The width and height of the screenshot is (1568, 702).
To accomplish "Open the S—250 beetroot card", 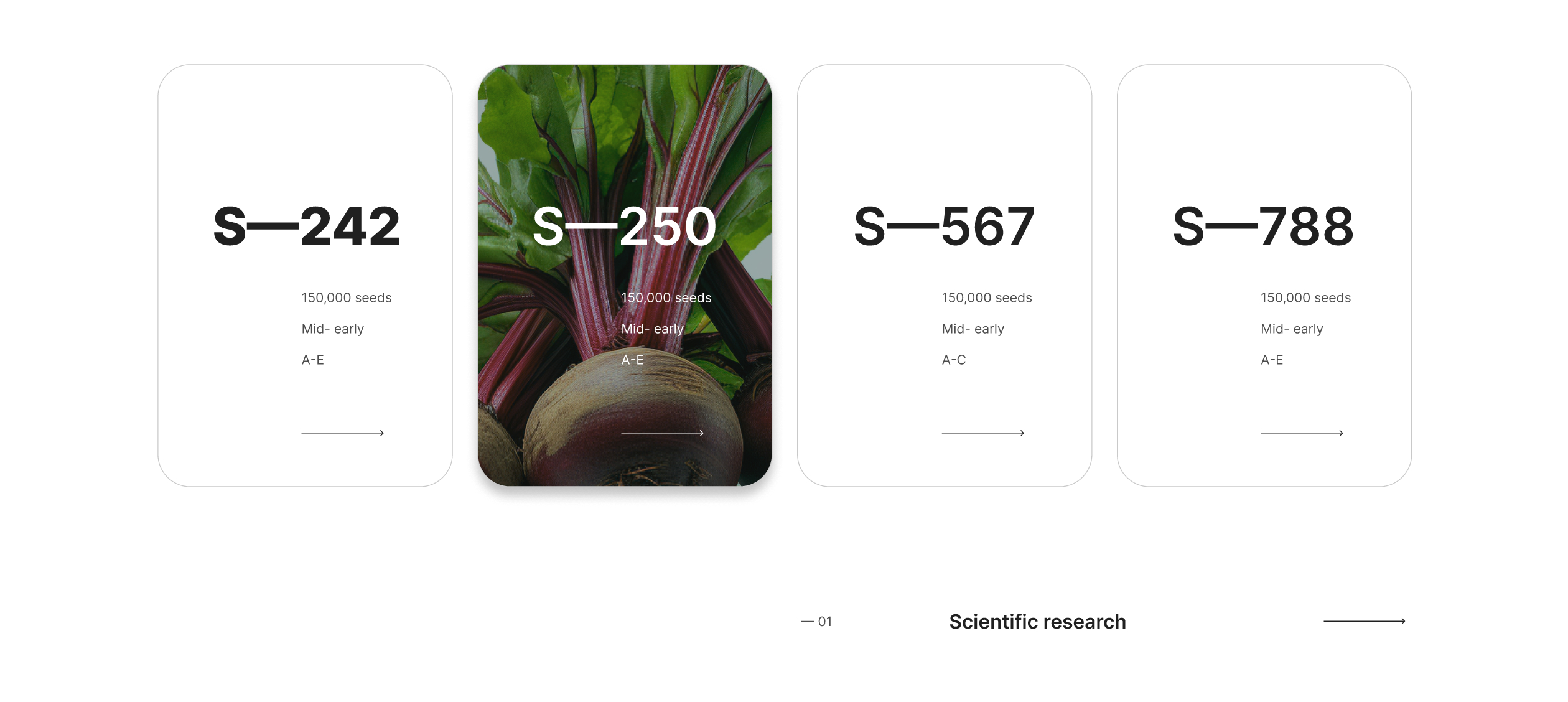I will (625, 275).
